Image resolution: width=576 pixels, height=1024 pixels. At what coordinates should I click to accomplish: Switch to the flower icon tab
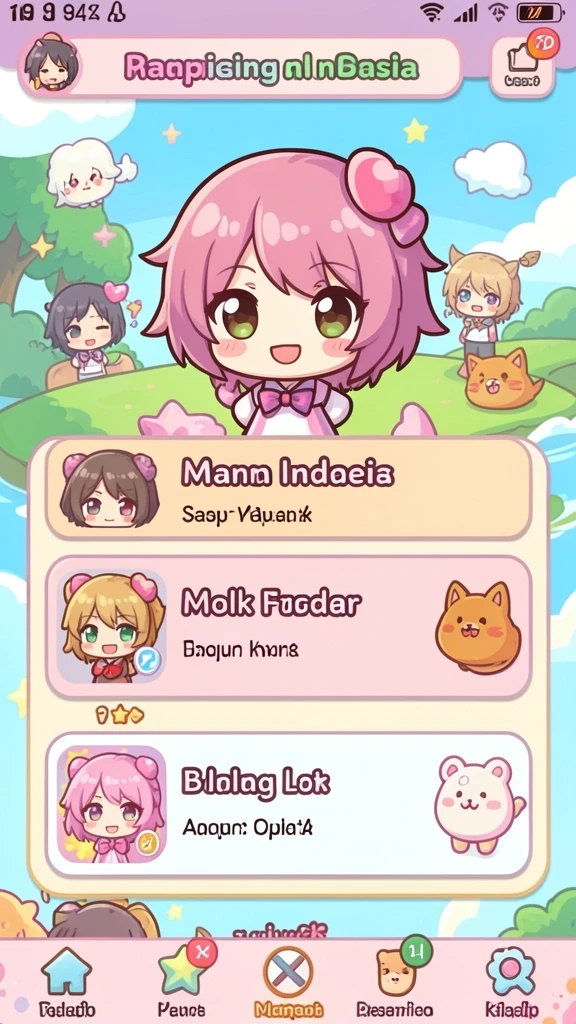click(x=512, y=982)
